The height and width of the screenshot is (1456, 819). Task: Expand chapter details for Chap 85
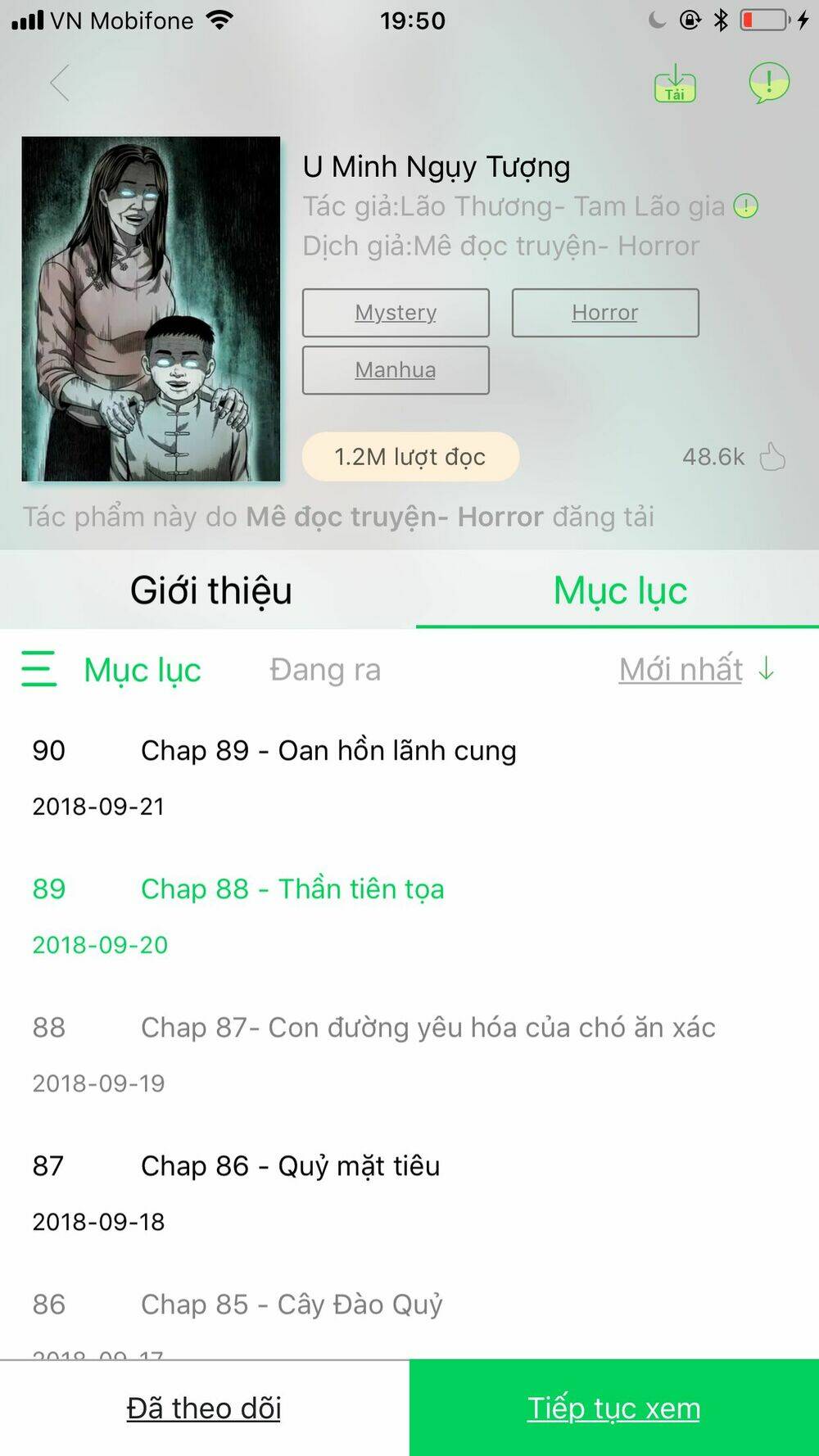(x=292, y=1304)
